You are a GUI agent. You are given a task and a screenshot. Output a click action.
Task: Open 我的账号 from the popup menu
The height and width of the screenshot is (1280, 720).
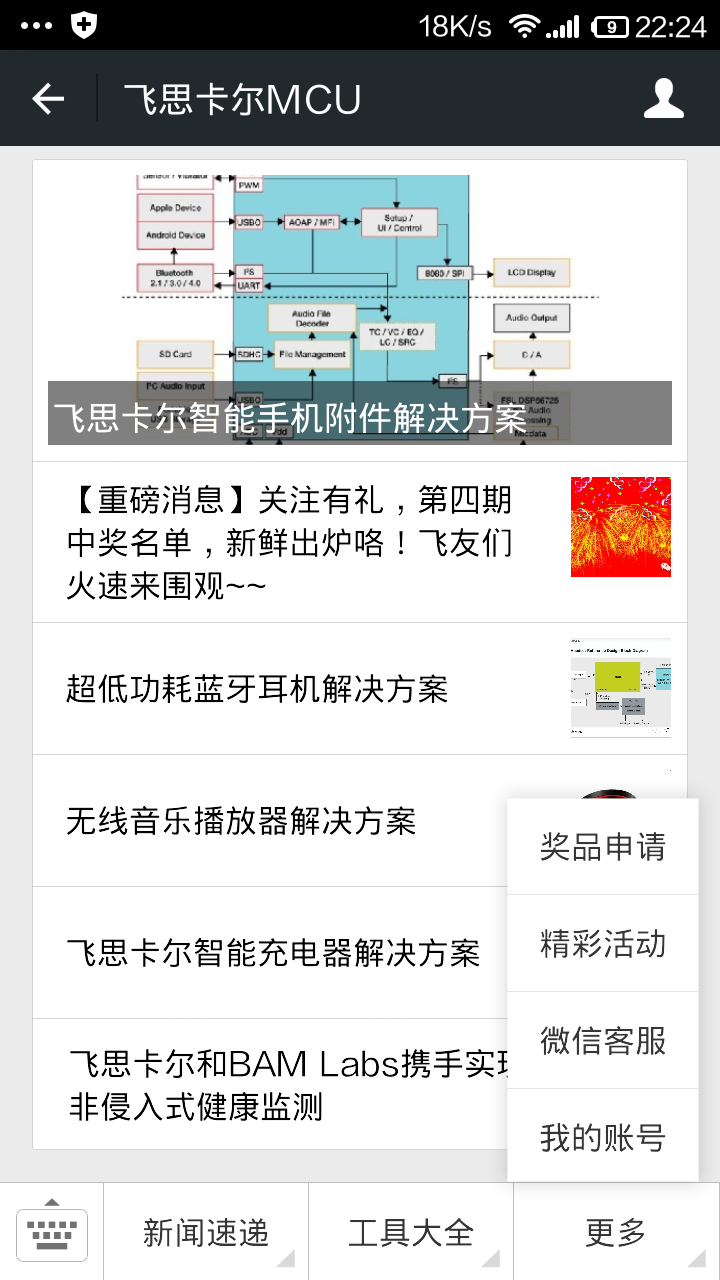point(603,1137)
